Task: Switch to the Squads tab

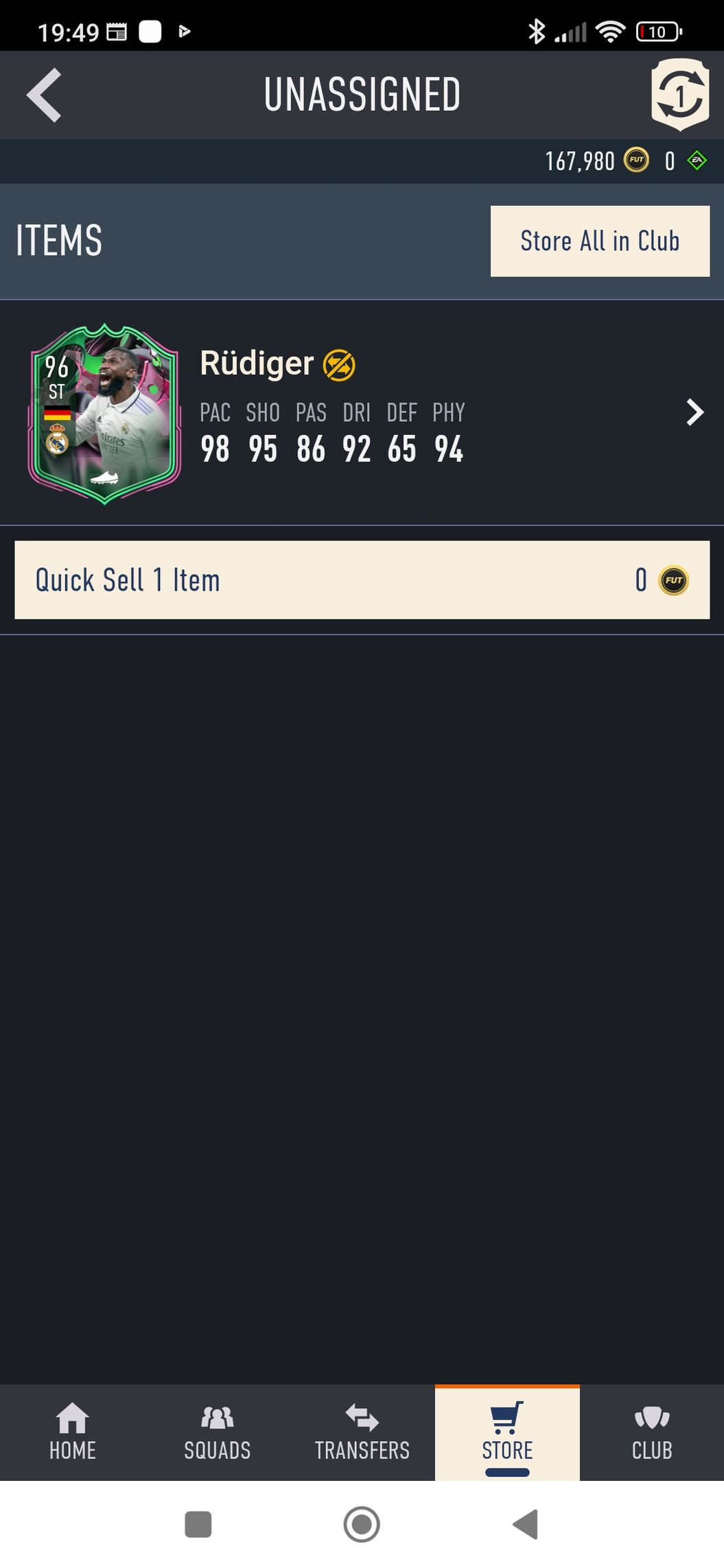Action: coord(217,1432)
